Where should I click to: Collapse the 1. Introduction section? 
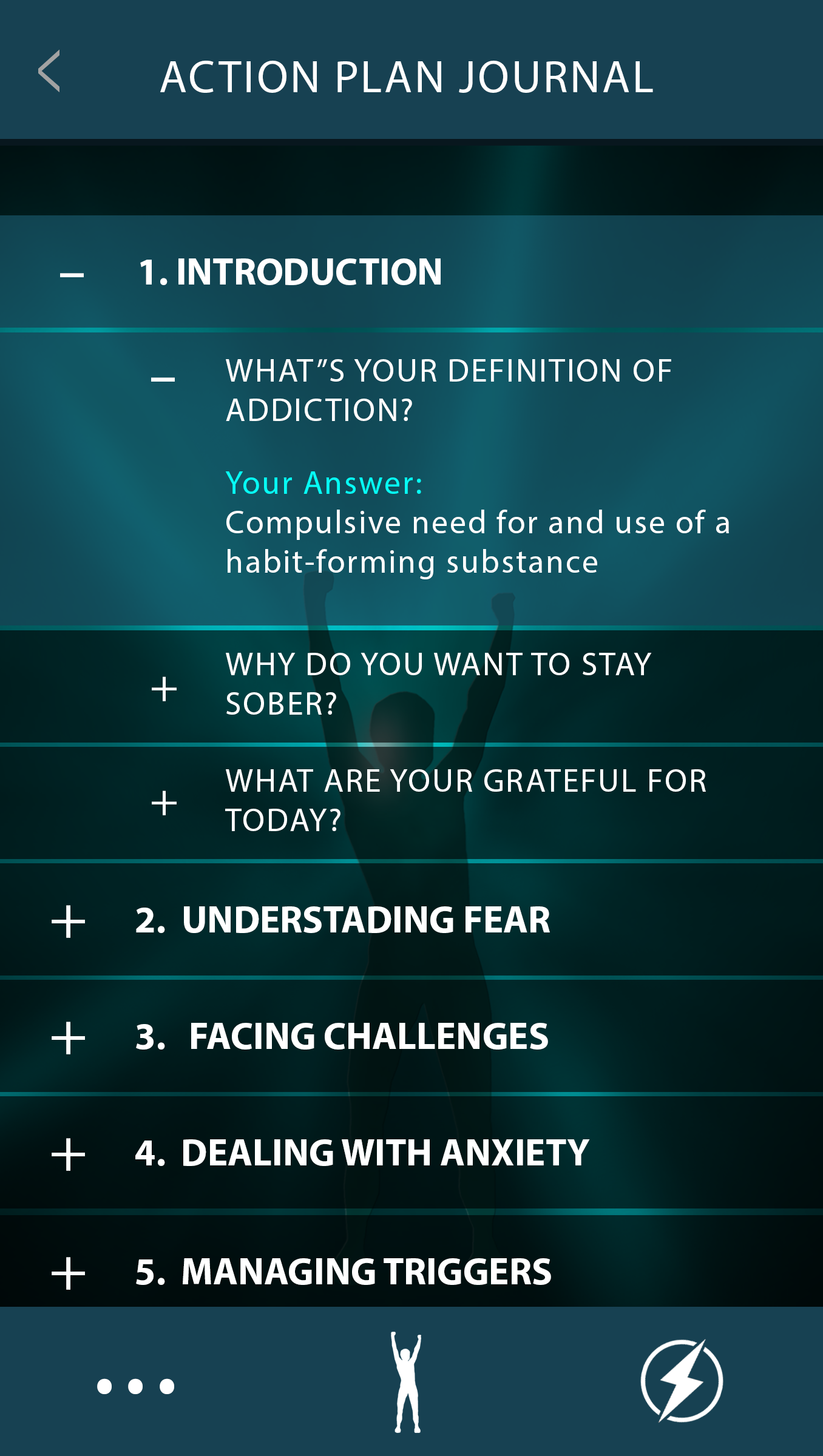[x=72, y=275]
